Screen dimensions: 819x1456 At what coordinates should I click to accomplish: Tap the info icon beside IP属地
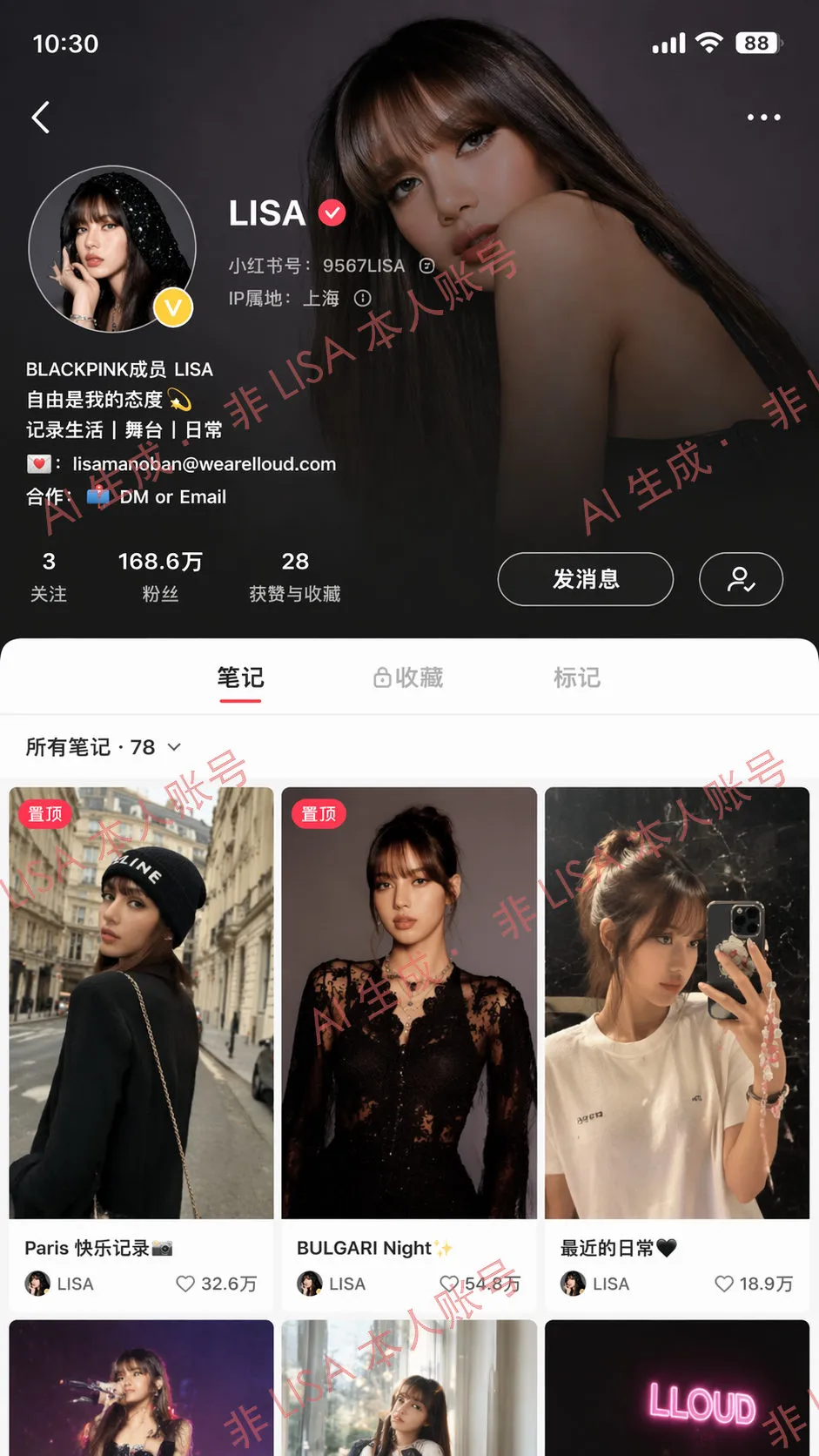coord(362,299)
